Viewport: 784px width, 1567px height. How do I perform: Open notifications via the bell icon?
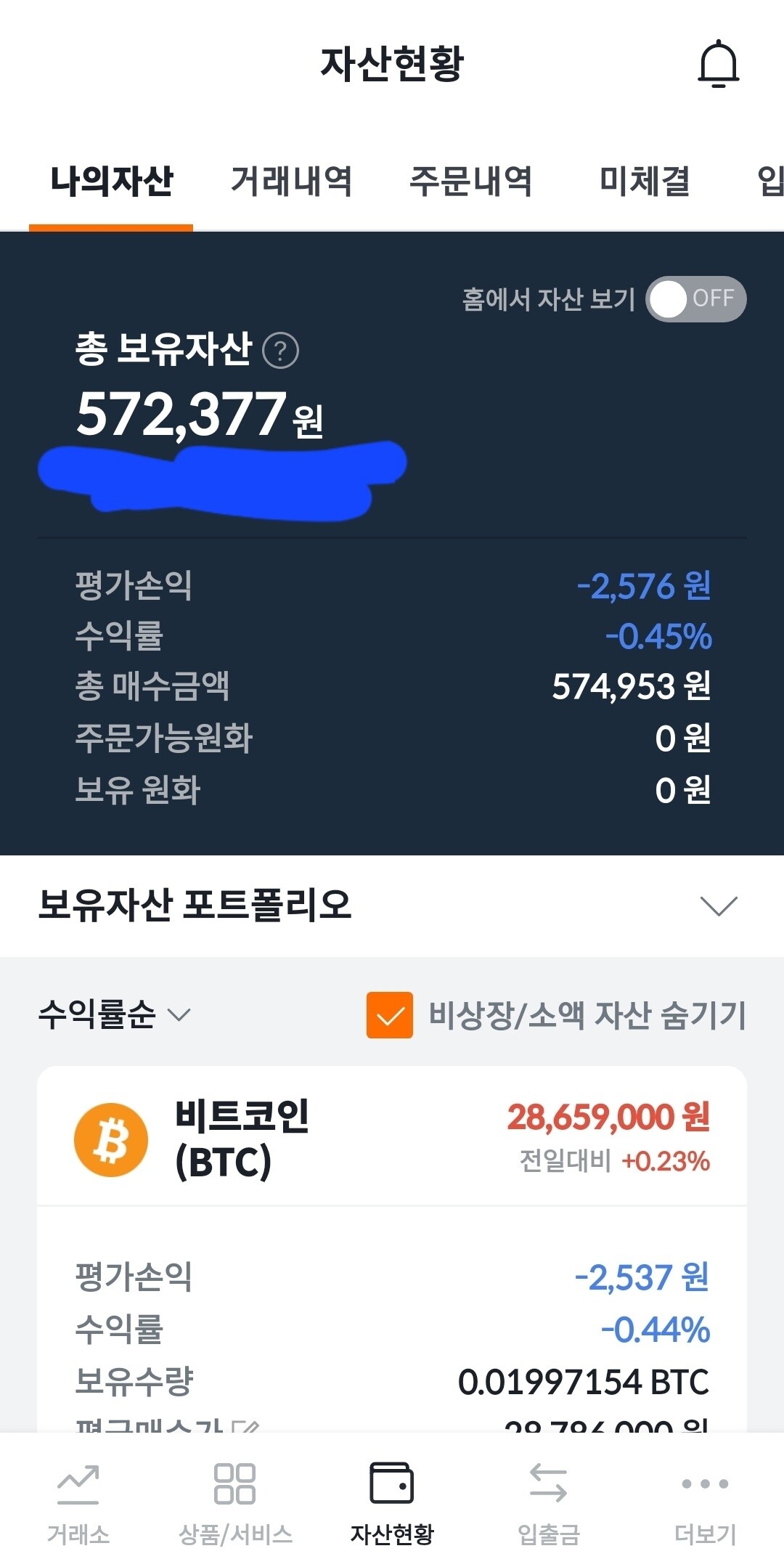[720, 64]
